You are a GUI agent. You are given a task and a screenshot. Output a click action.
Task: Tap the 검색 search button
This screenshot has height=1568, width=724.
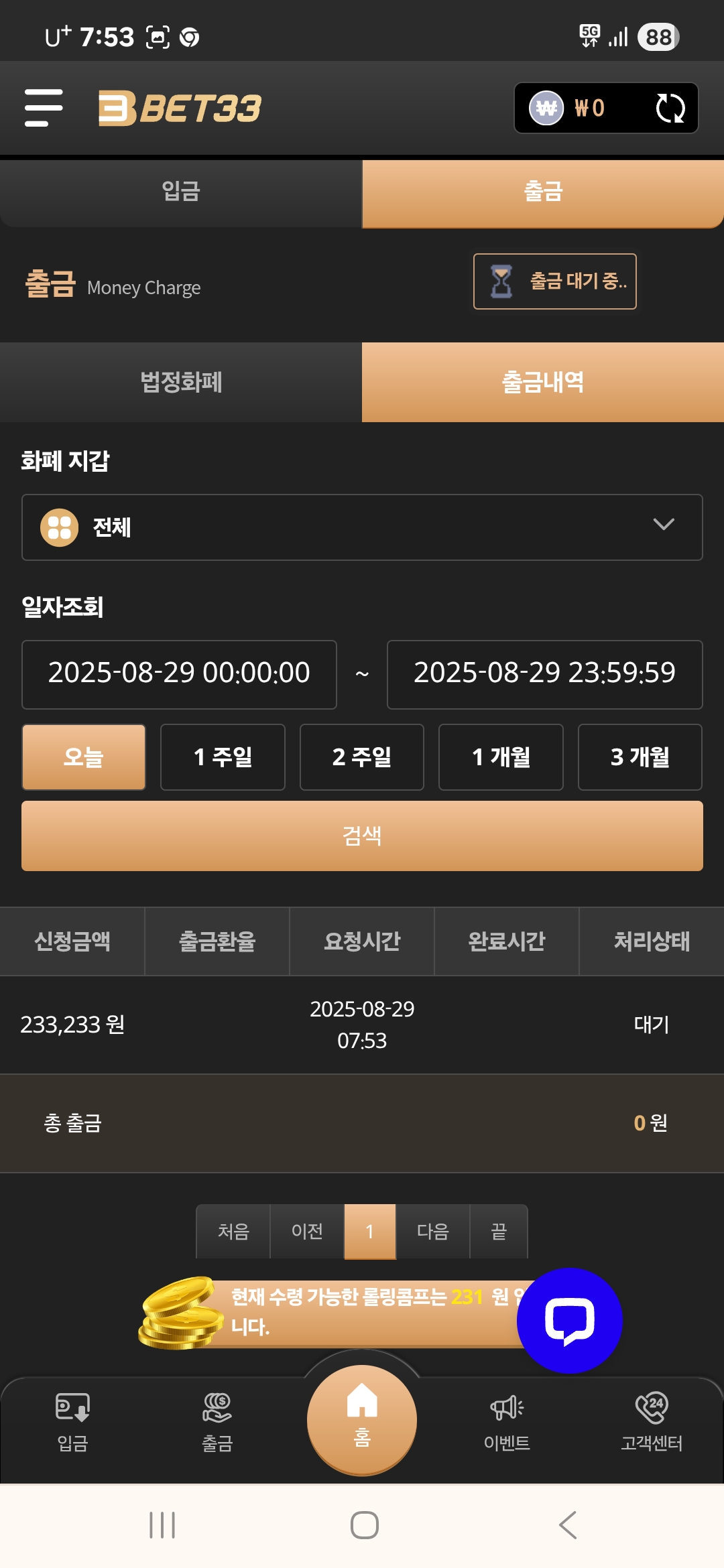(x=362, y=836)
